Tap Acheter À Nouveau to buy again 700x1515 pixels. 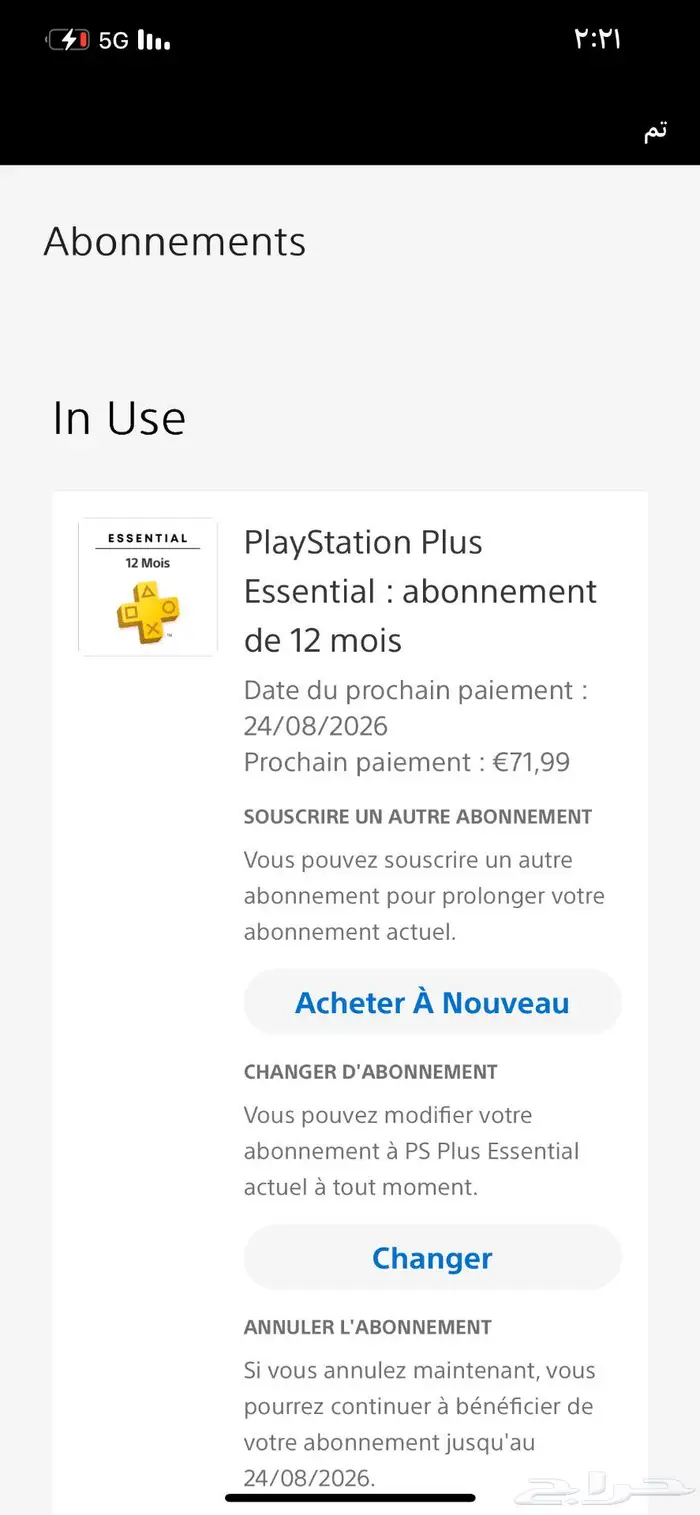(432, 1003)
